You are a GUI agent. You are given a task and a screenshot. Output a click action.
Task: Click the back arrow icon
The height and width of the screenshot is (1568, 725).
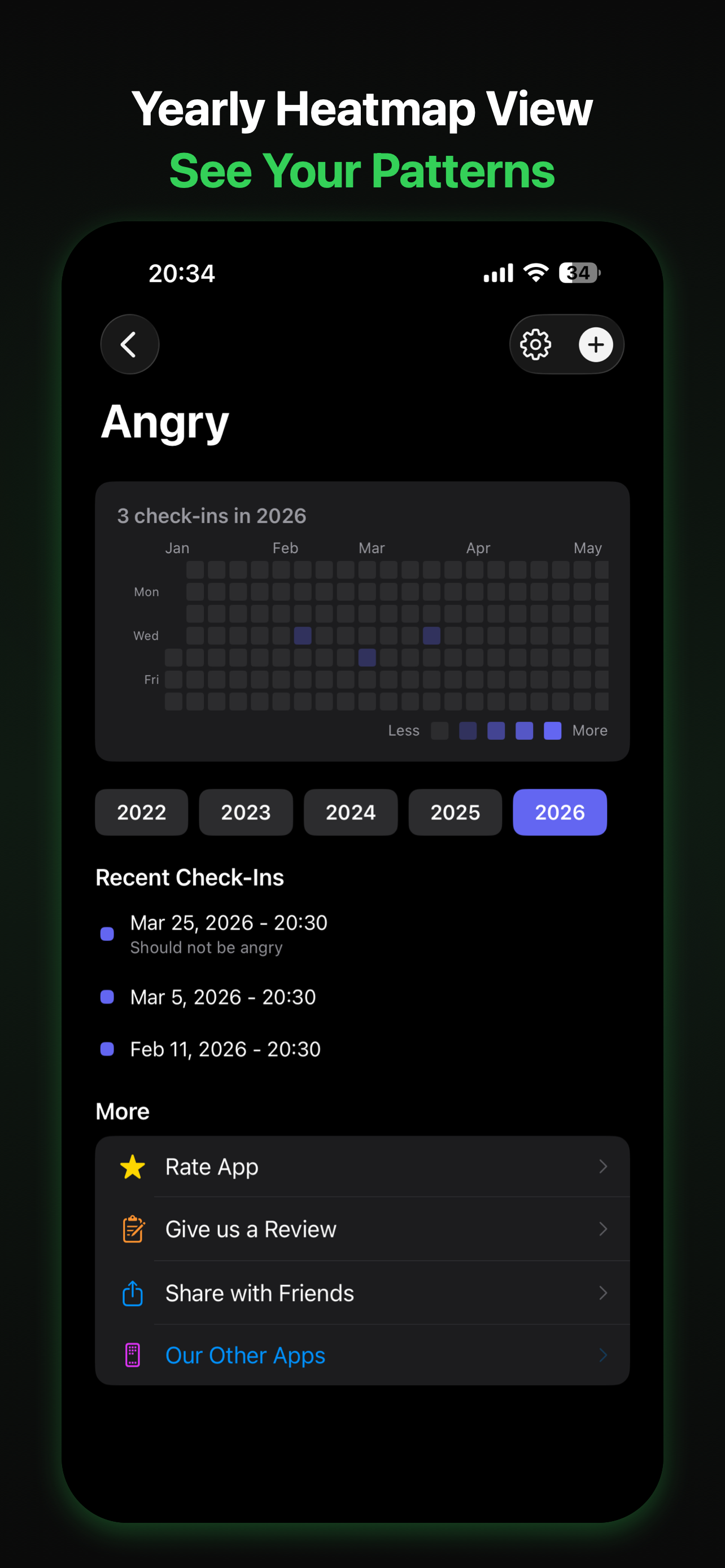130,344
